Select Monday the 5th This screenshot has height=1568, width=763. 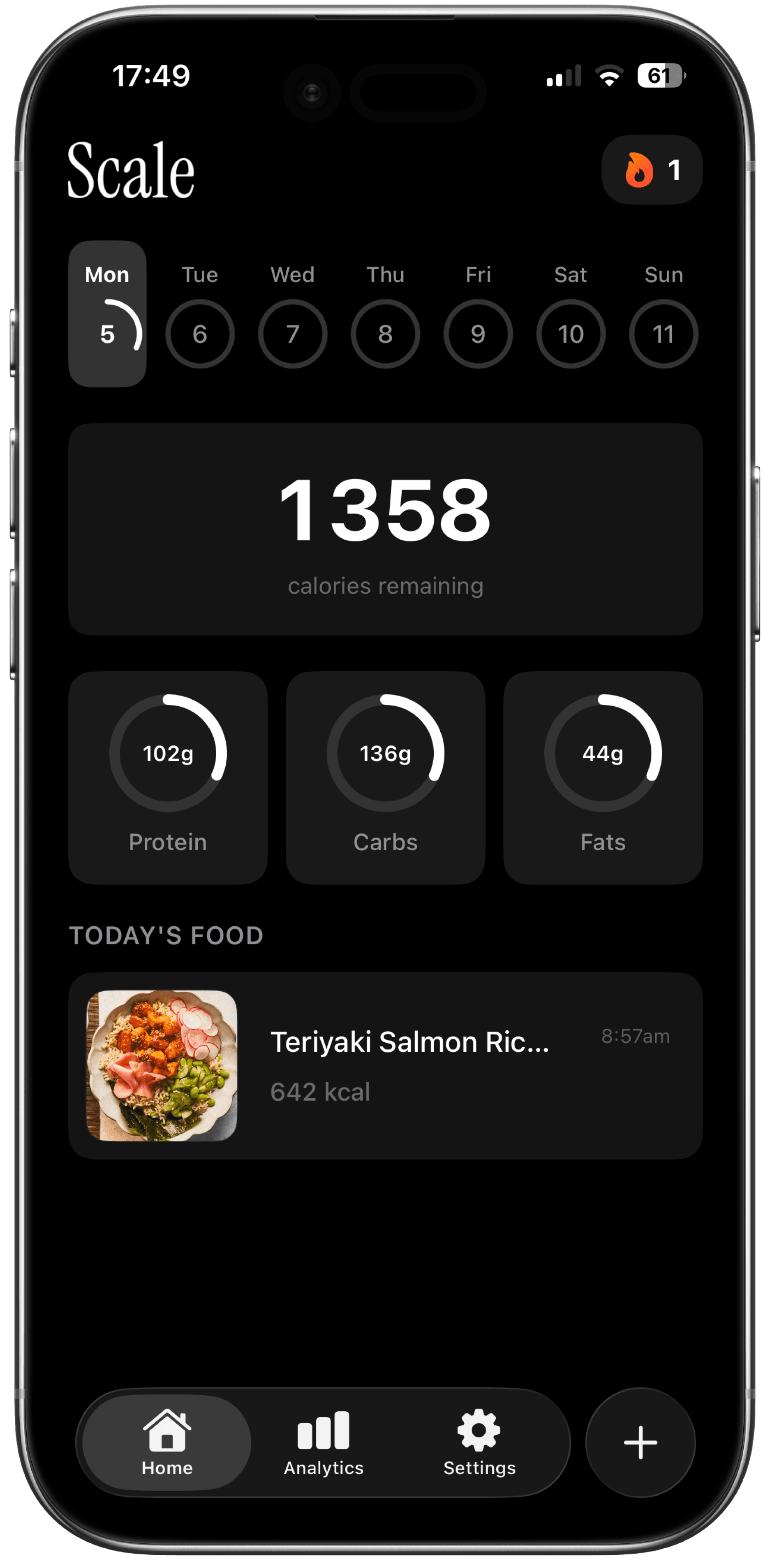click(107, 314)
